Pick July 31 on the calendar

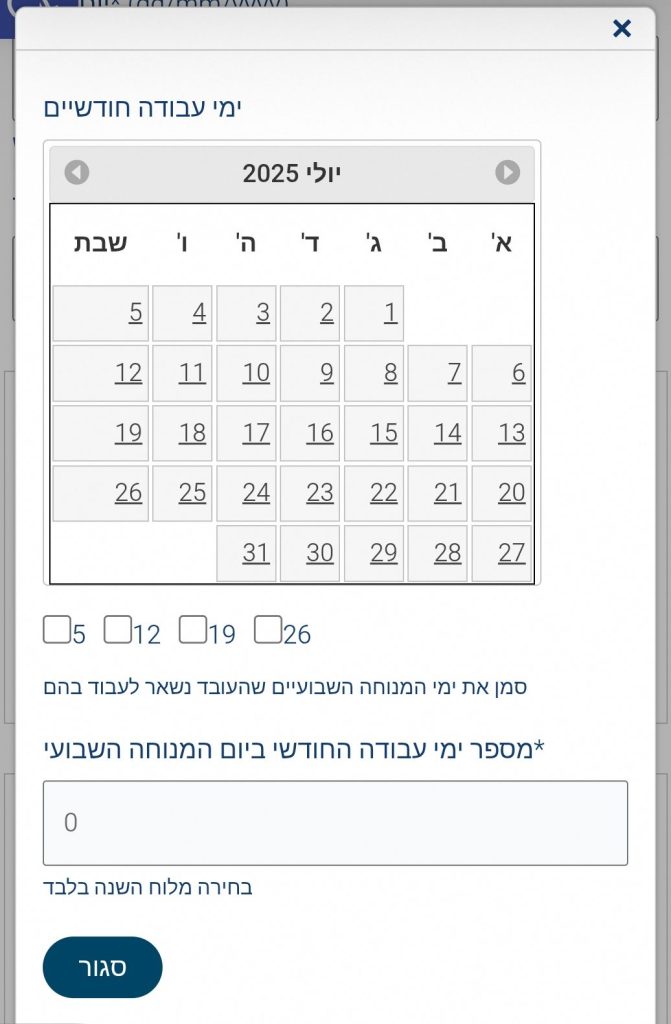[x=246, y=553]
